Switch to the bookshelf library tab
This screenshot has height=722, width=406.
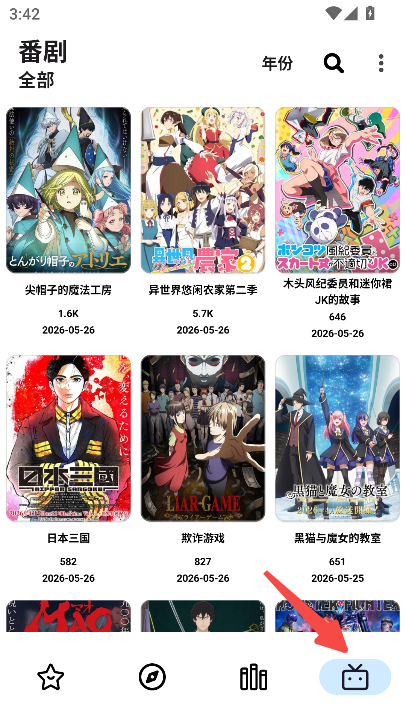[254, 677]
